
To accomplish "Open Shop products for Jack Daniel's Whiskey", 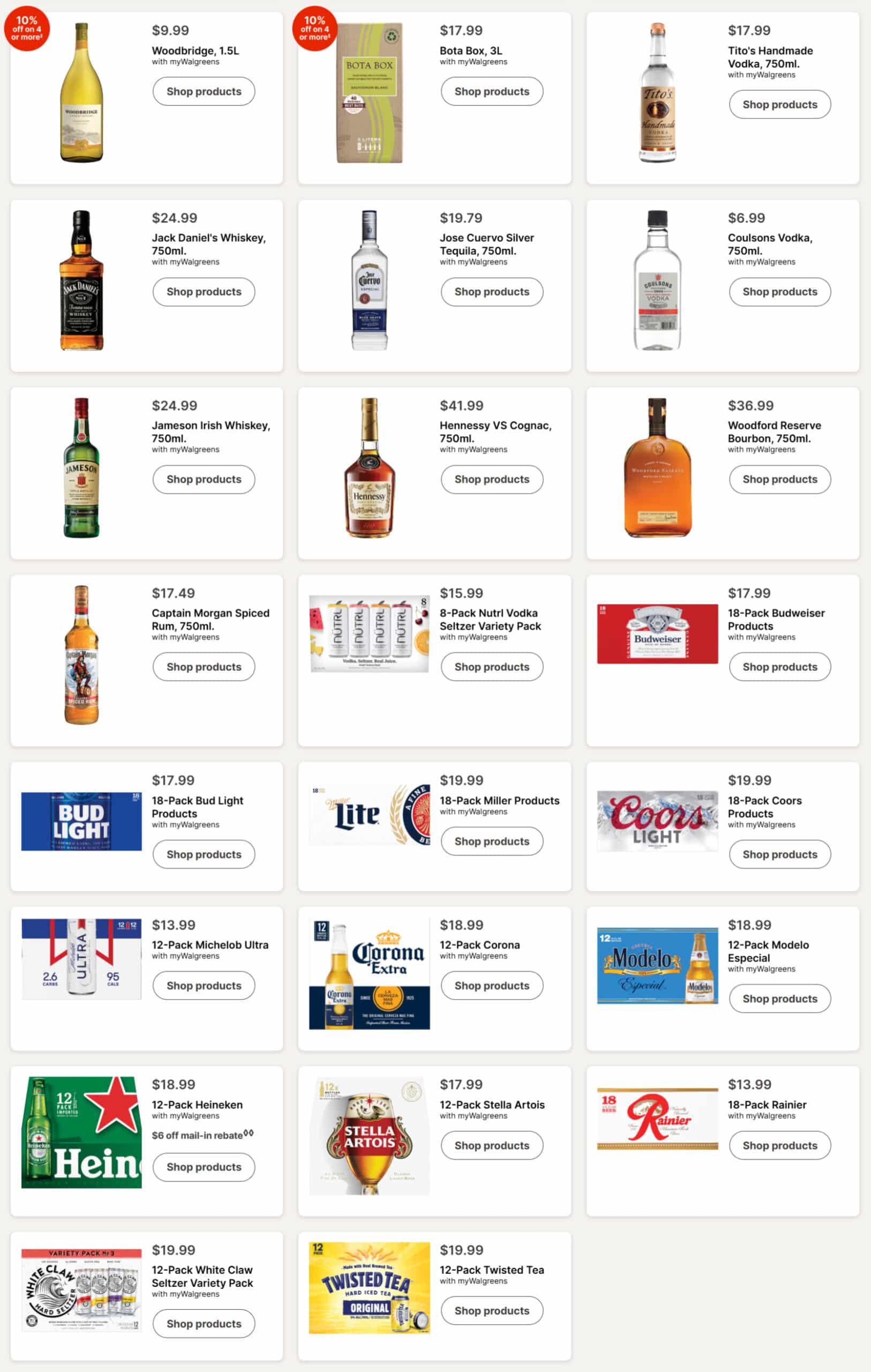I will (x=204, y=292).
